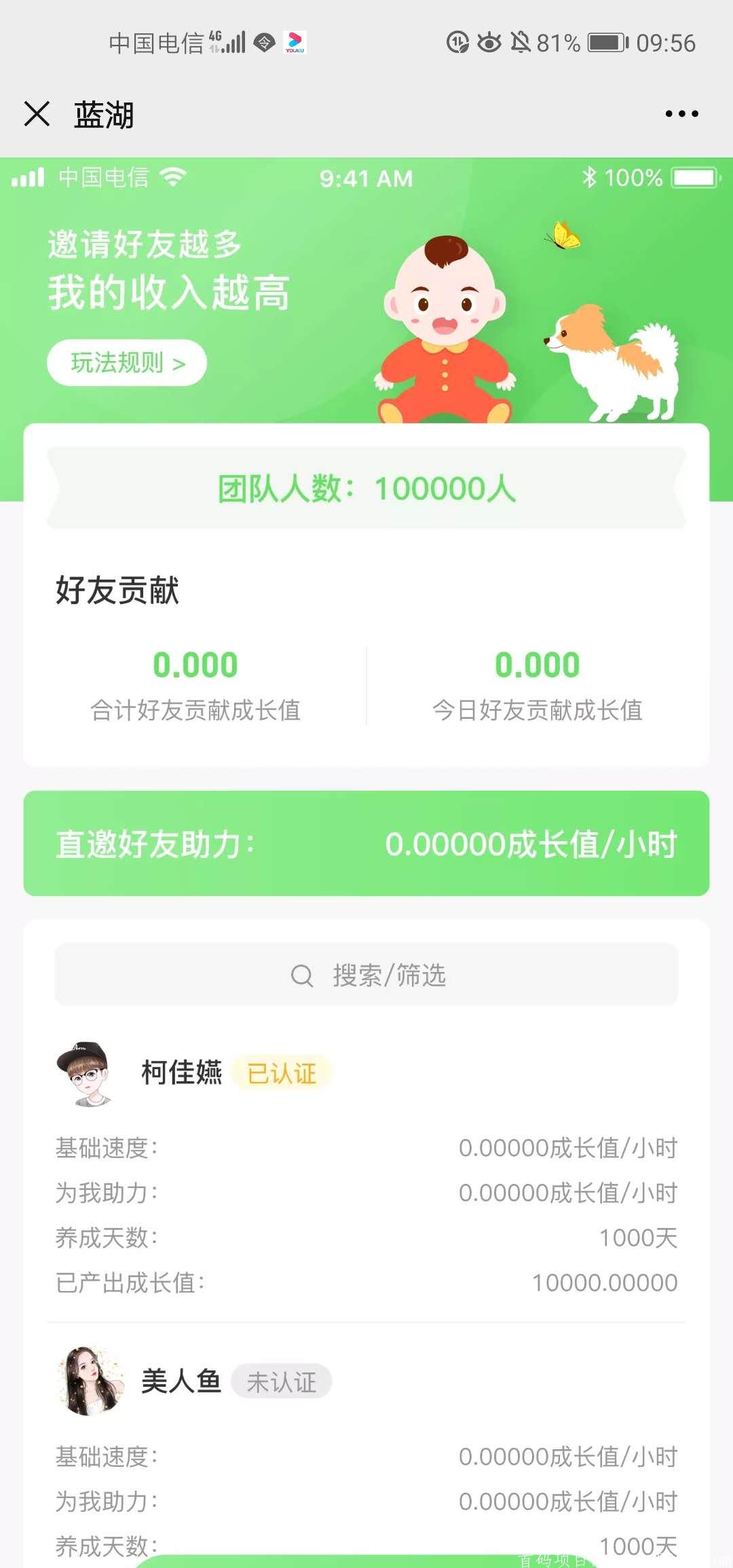Expand the 搜索/筛选 filter field
The width and height of the screenshot is (733, 1568).
(x=366, y=975)
